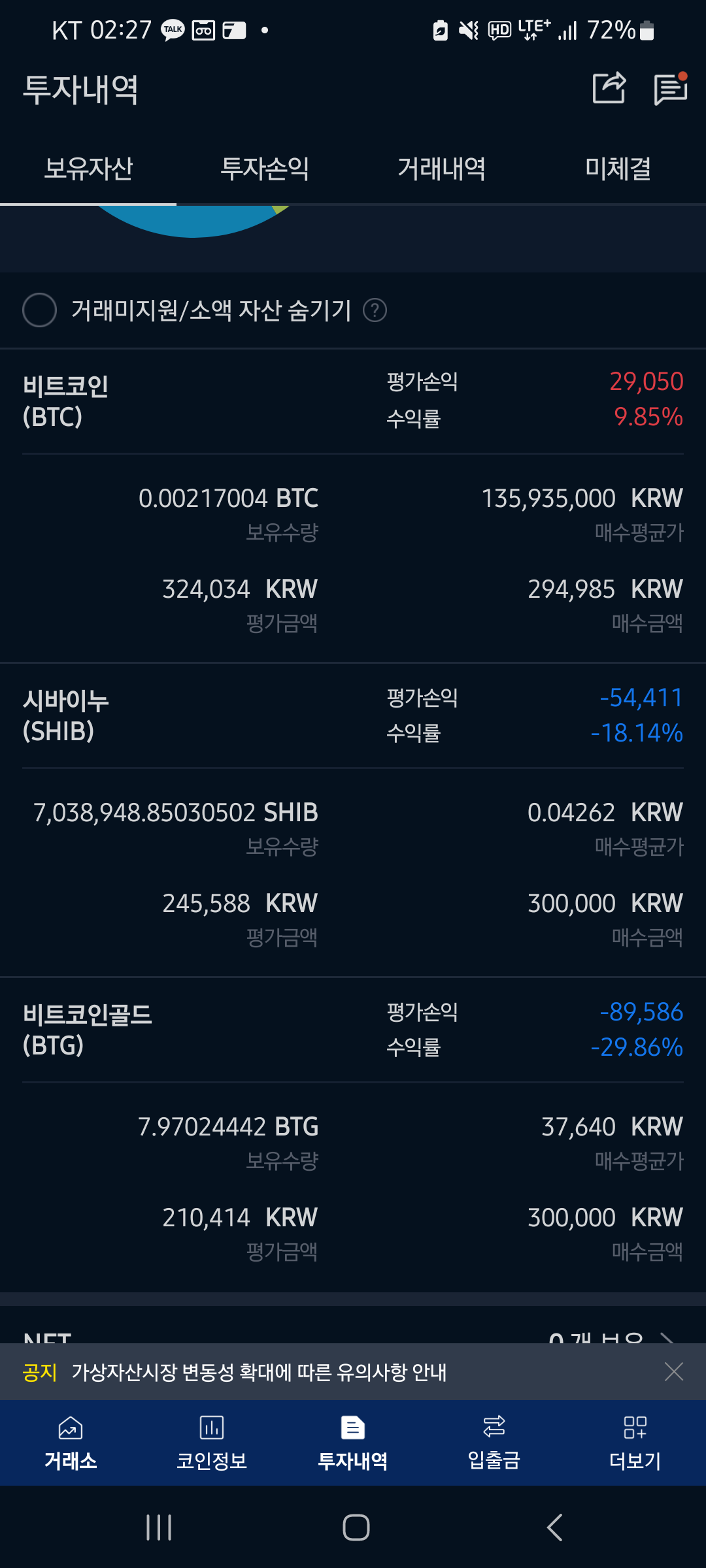This screenshot has height=1568, width=706.
Task: Dismiss the 공지 notice banner
Action: (x=673, y=1371)
